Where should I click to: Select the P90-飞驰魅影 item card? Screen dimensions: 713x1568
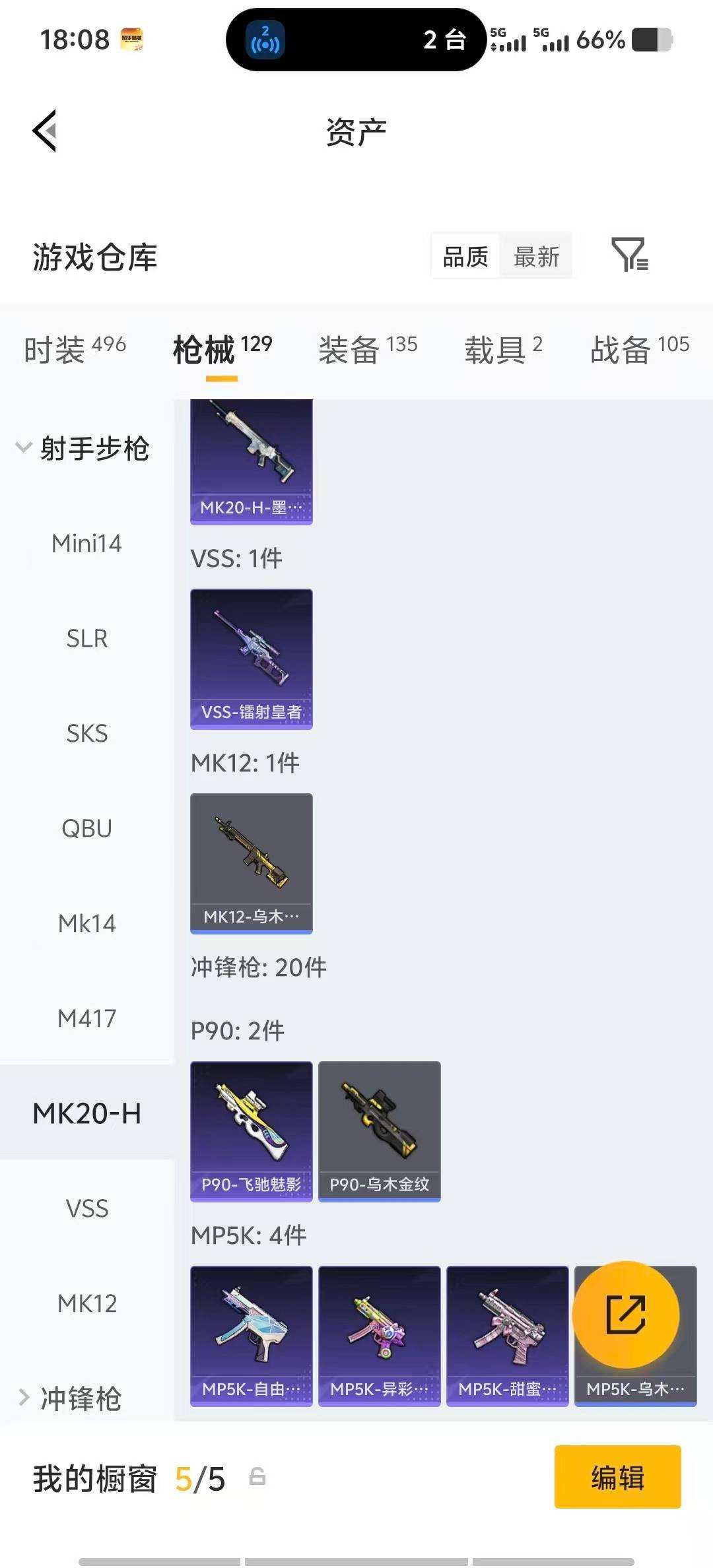pyautogui.click(x=251, y=1130)
